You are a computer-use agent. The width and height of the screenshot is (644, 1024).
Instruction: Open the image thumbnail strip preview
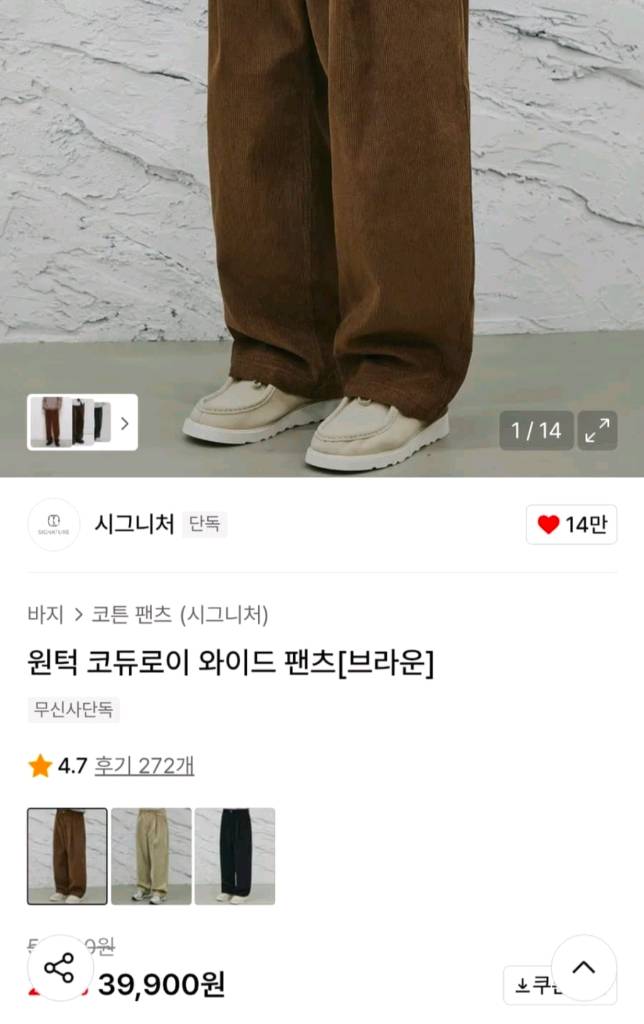click(82, 423)
